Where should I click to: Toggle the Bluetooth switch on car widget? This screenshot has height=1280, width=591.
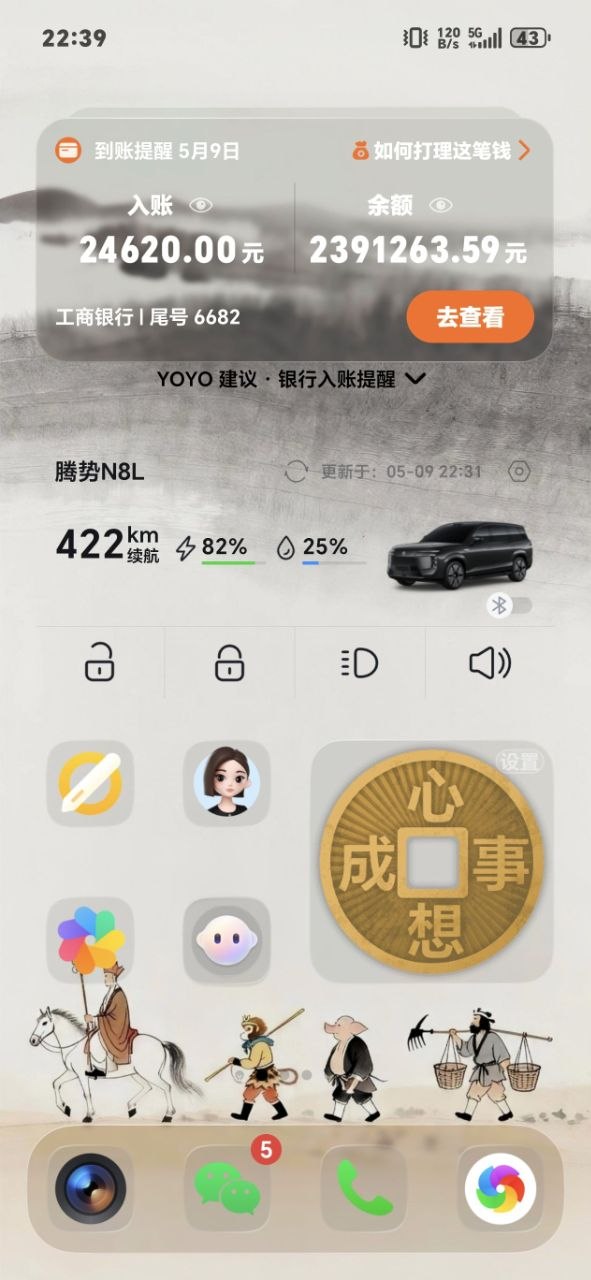pos(510,605)
